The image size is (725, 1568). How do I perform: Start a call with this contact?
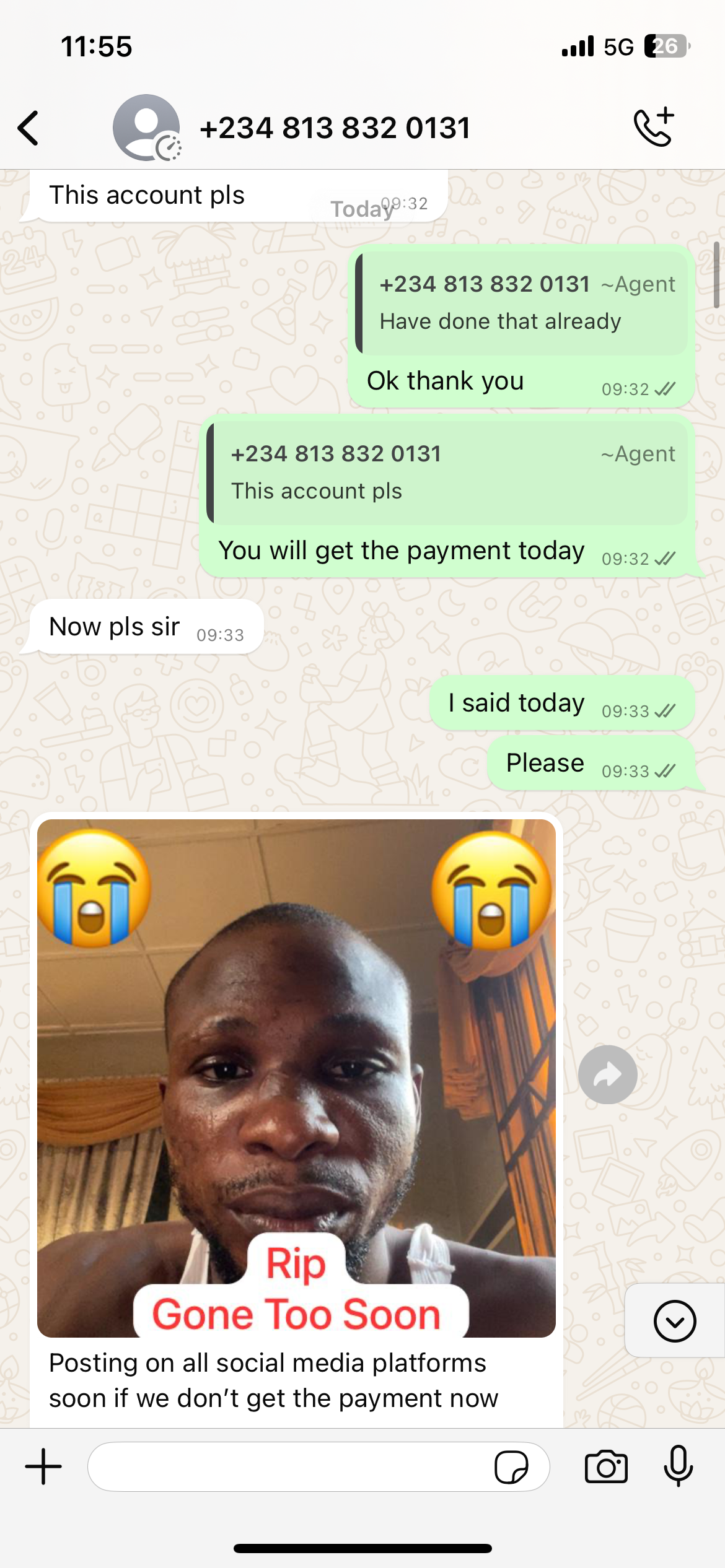(654, 127)
